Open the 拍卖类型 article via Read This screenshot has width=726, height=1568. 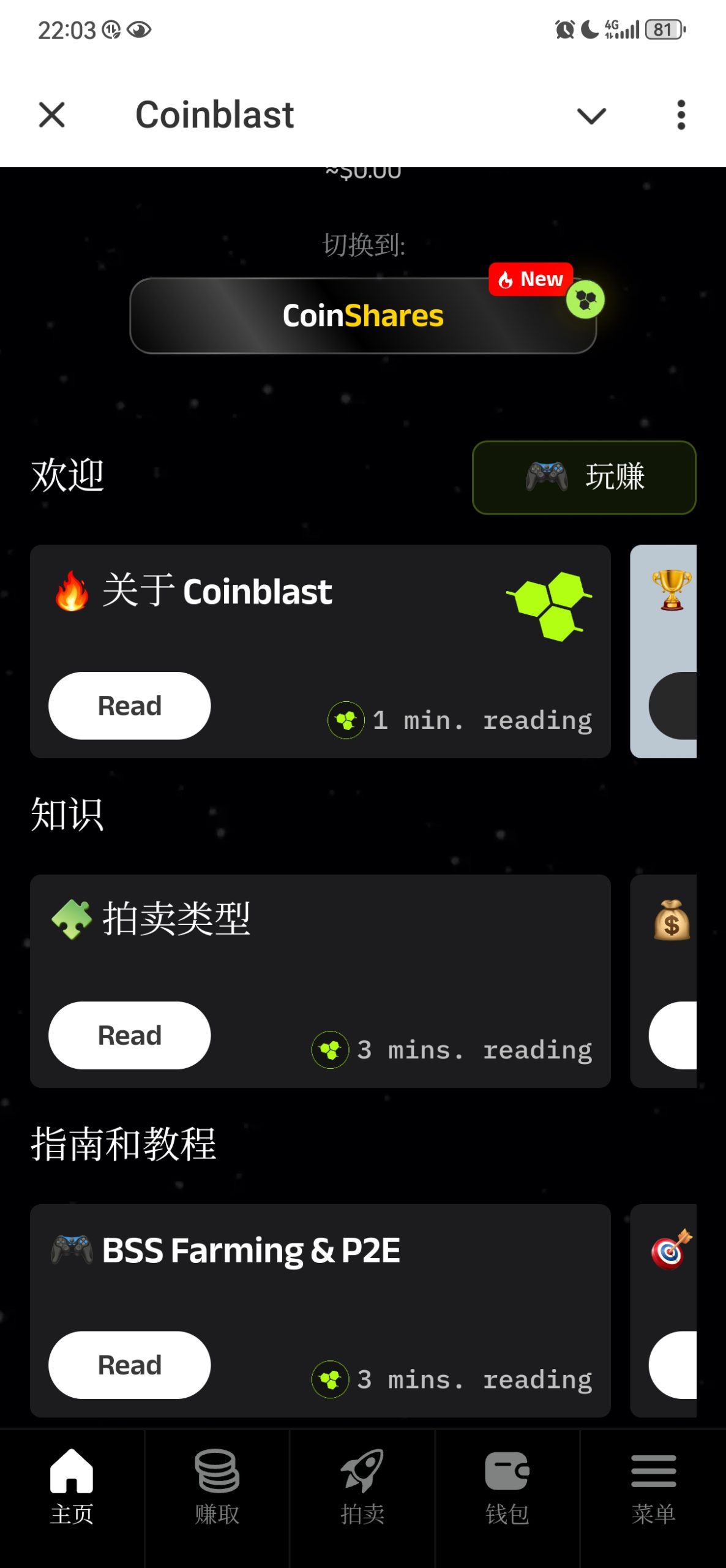(129, 1035)
